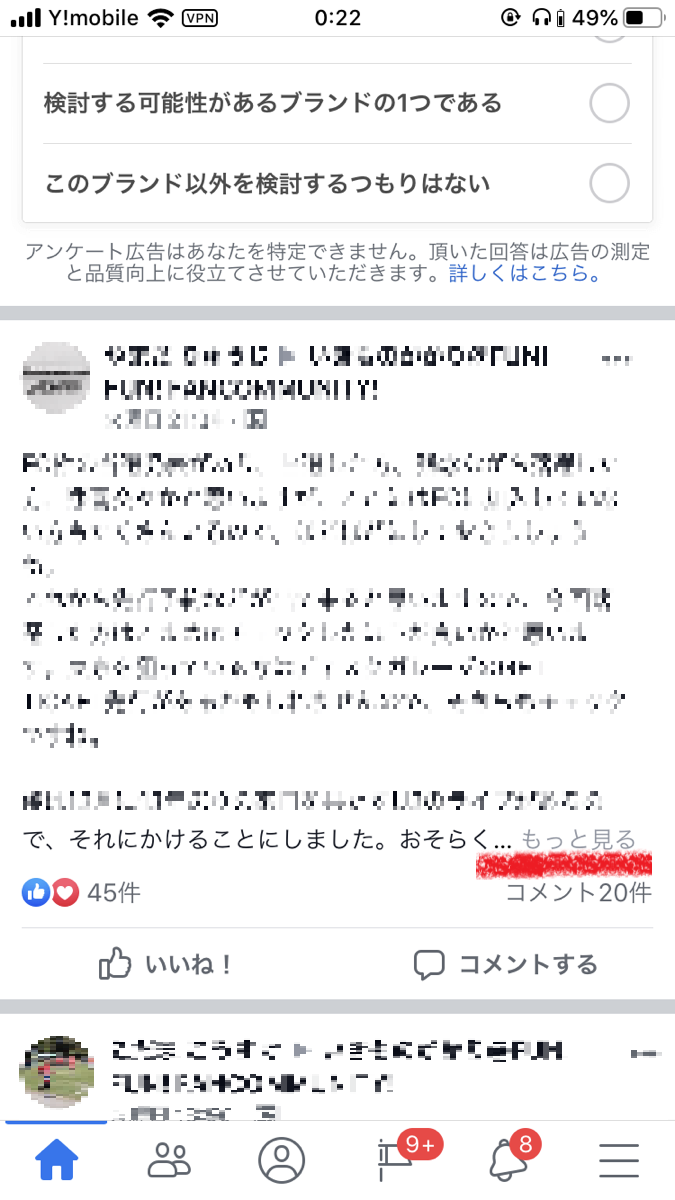The image size is (675, 1200).
Task: Tap コメントする to comment
Action: pos(506,964)
